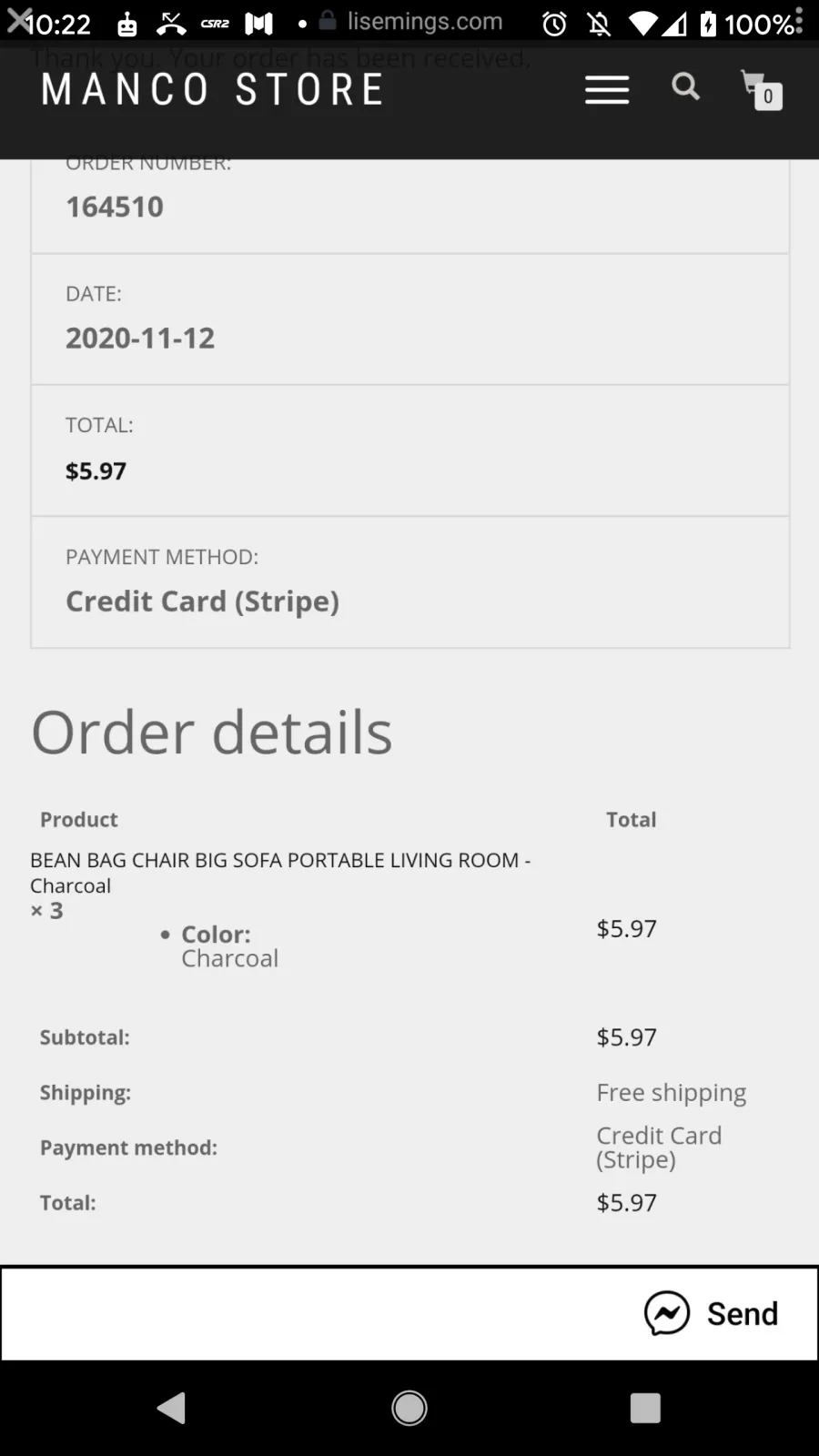Open the hamburger menu

pyautogui.click(x=607, y=90)
